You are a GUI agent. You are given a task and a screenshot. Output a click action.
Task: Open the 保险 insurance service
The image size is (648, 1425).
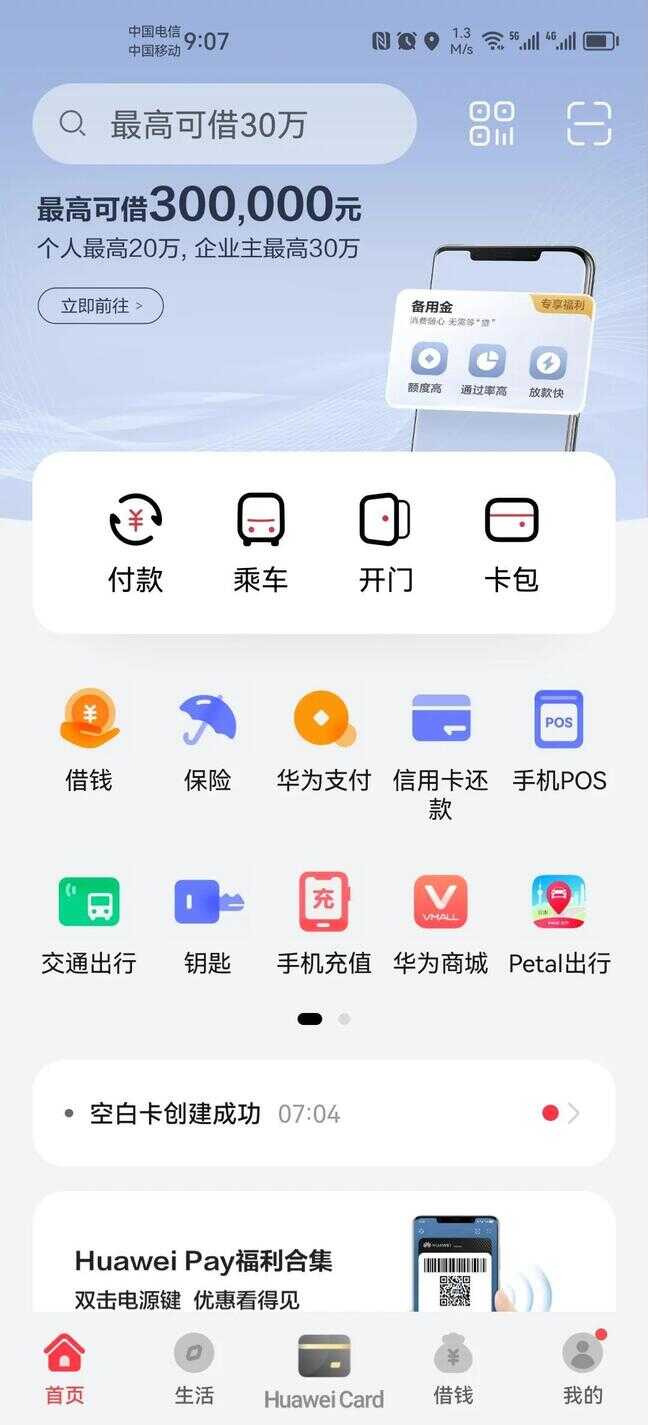[207, 739]
